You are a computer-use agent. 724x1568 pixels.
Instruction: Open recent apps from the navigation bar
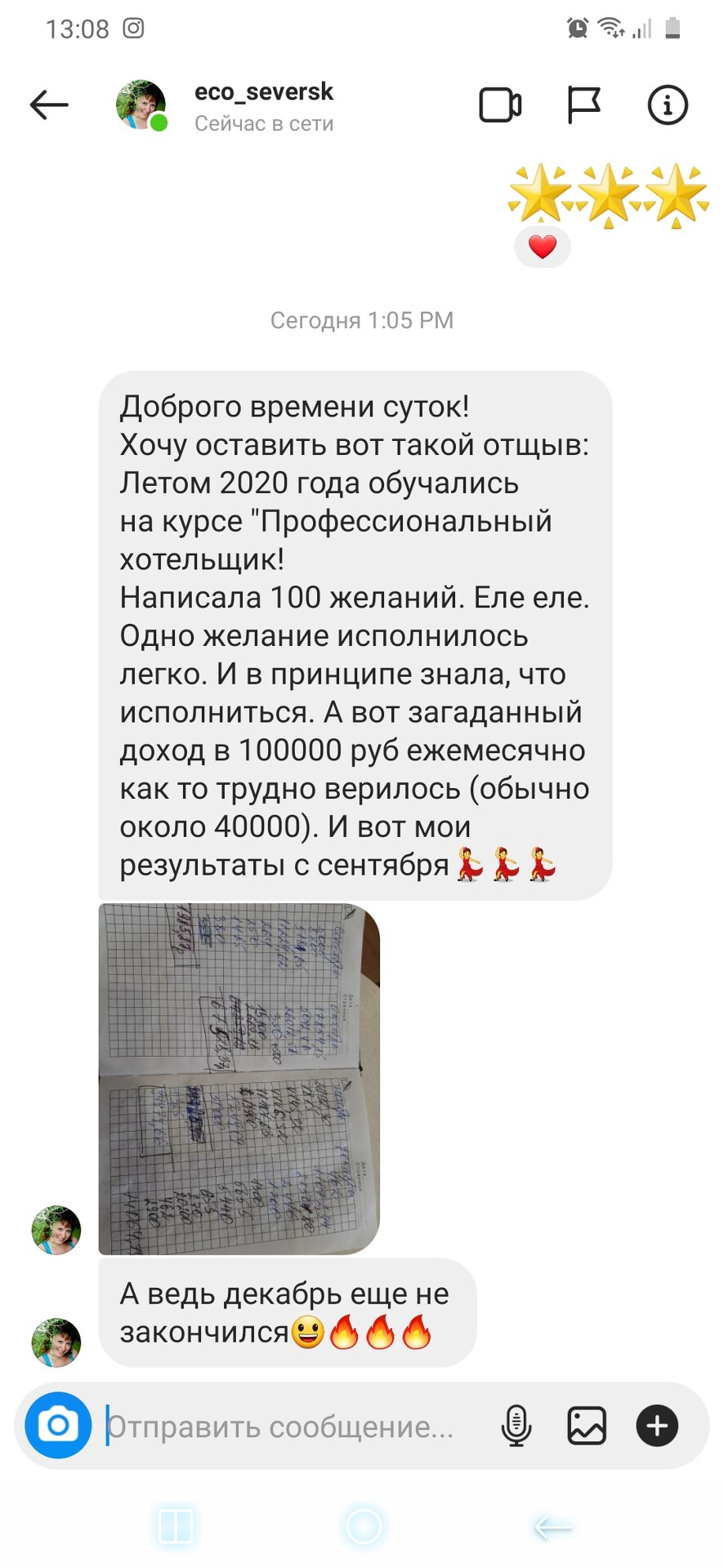pyautogui.click(x=175, y=1526)
